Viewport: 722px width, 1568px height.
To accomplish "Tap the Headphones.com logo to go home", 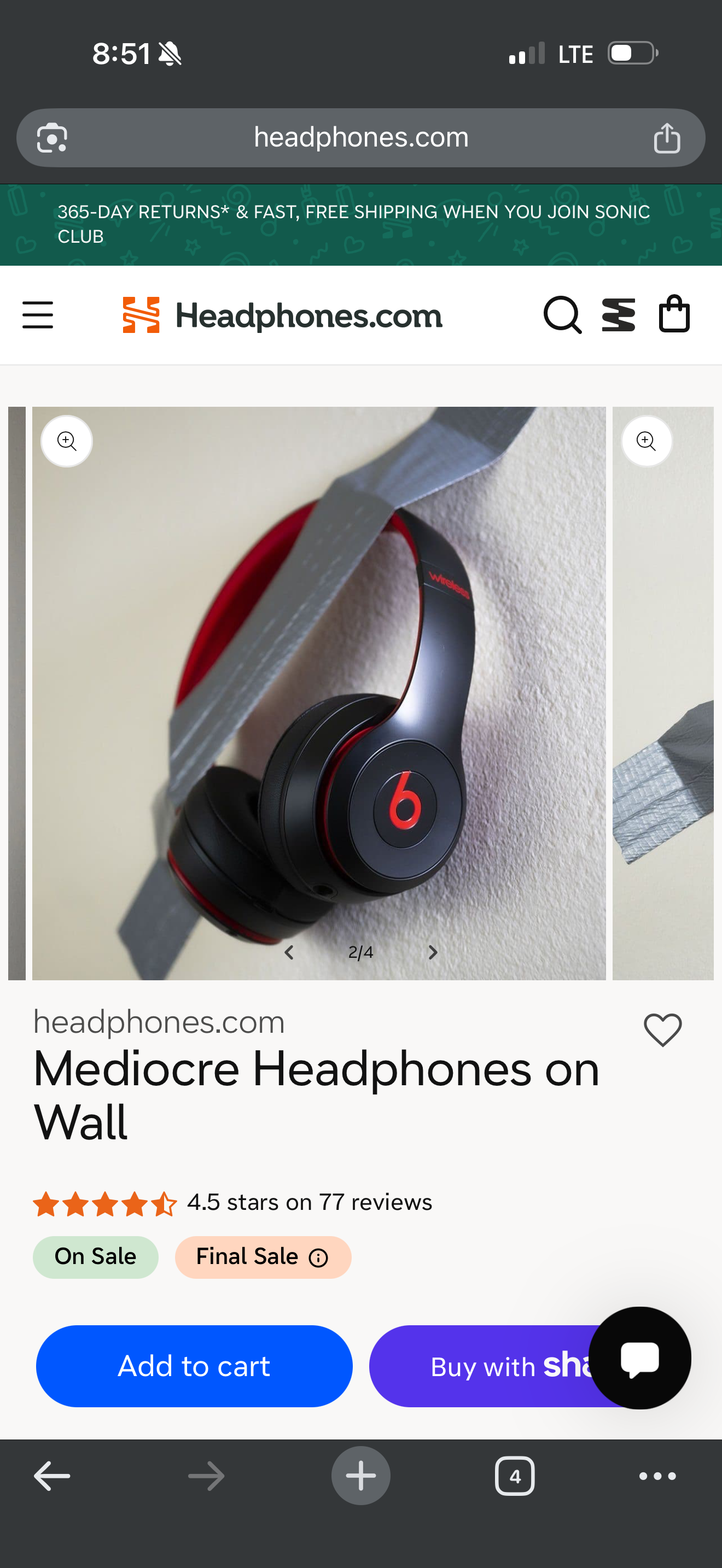I will pos(282,315).
